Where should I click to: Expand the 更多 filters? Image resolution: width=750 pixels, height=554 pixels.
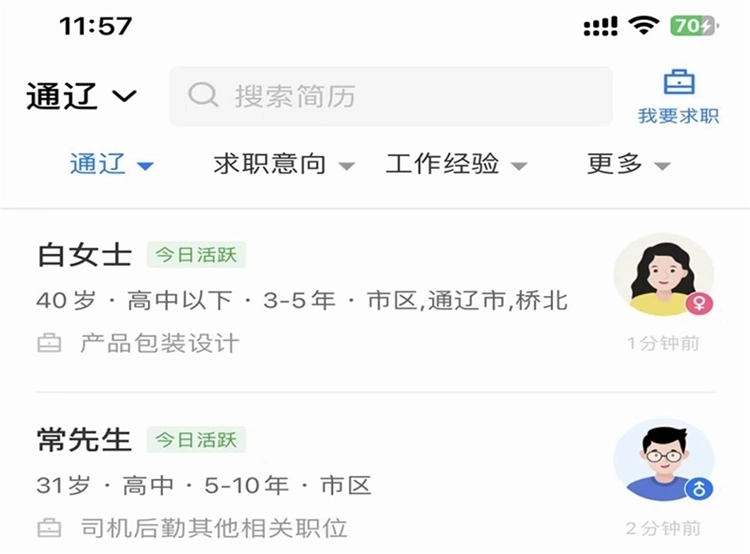627,165
